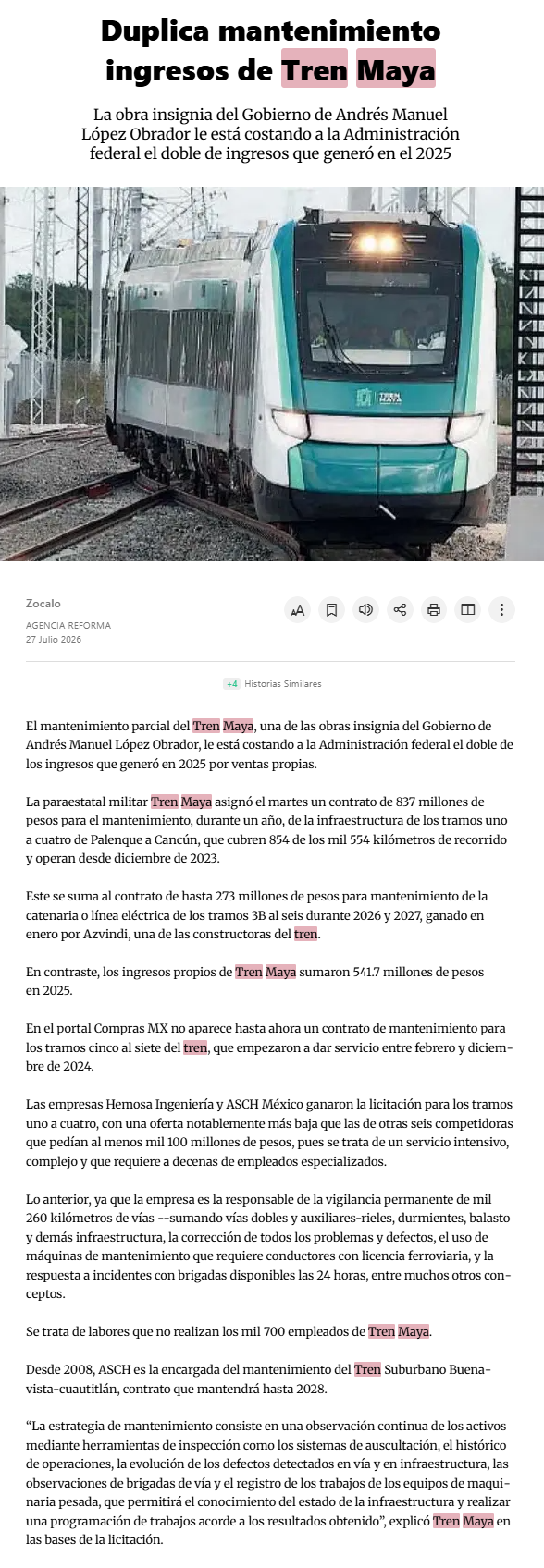Screen dimensions: 544x1568
Task: Bookmark this Tren Maya article
Action: 331,610
